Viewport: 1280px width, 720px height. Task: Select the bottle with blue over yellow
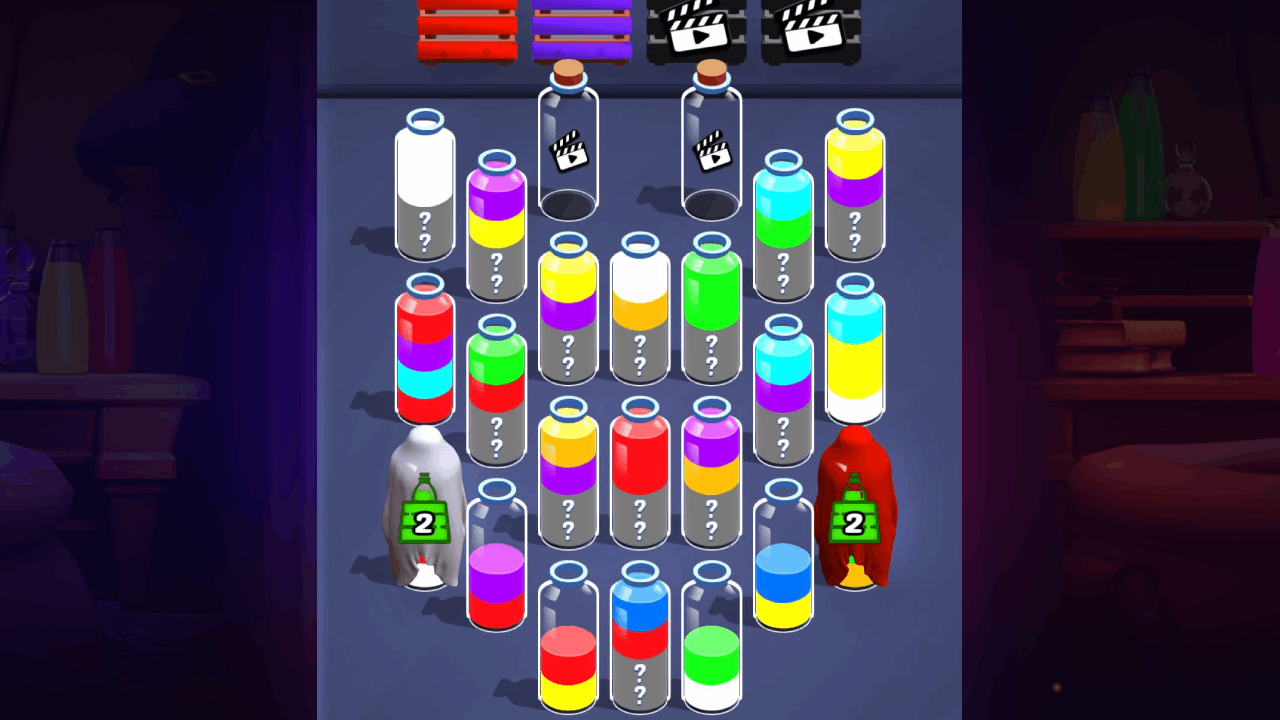point(783,560)
